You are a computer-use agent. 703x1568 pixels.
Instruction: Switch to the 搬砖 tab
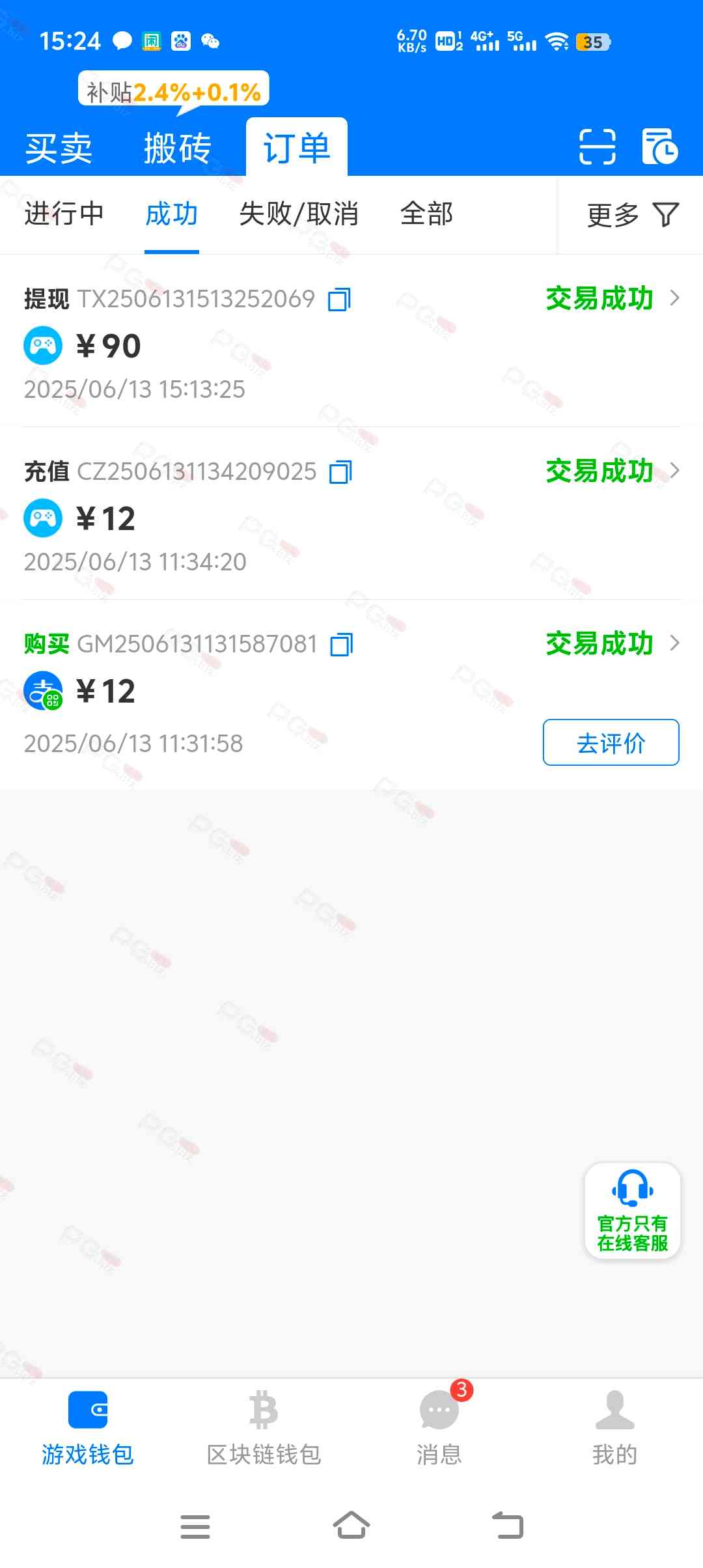(177, 148)
